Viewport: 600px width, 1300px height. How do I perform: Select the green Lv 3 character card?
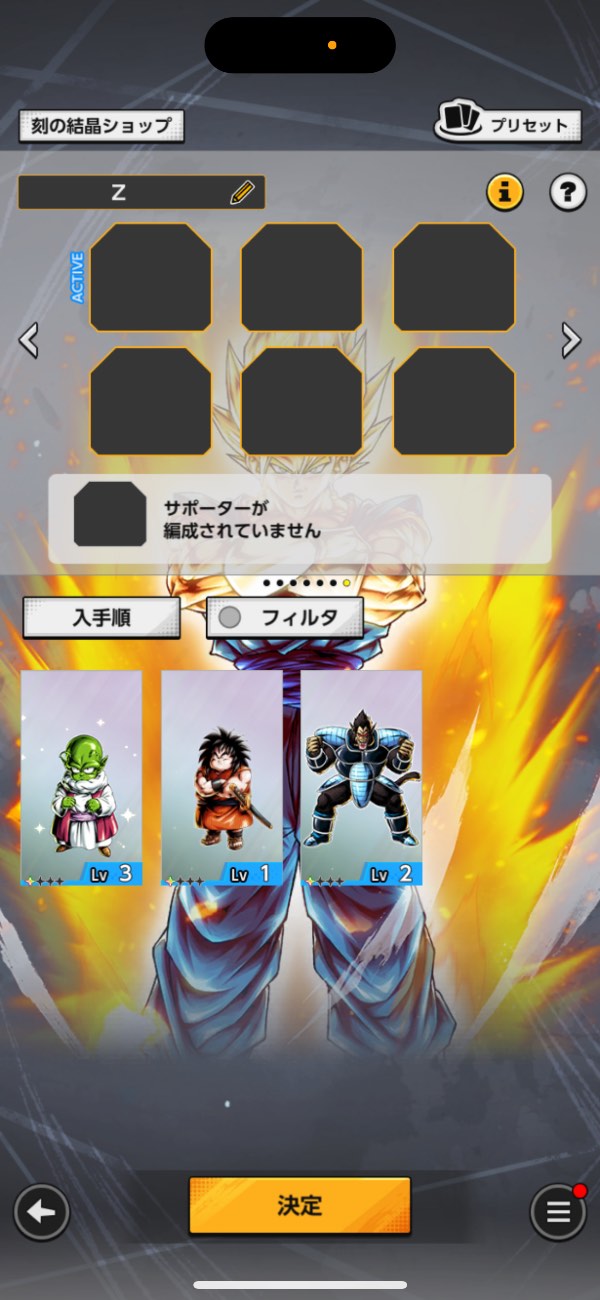pyautogui.click(x=81, y=778)
